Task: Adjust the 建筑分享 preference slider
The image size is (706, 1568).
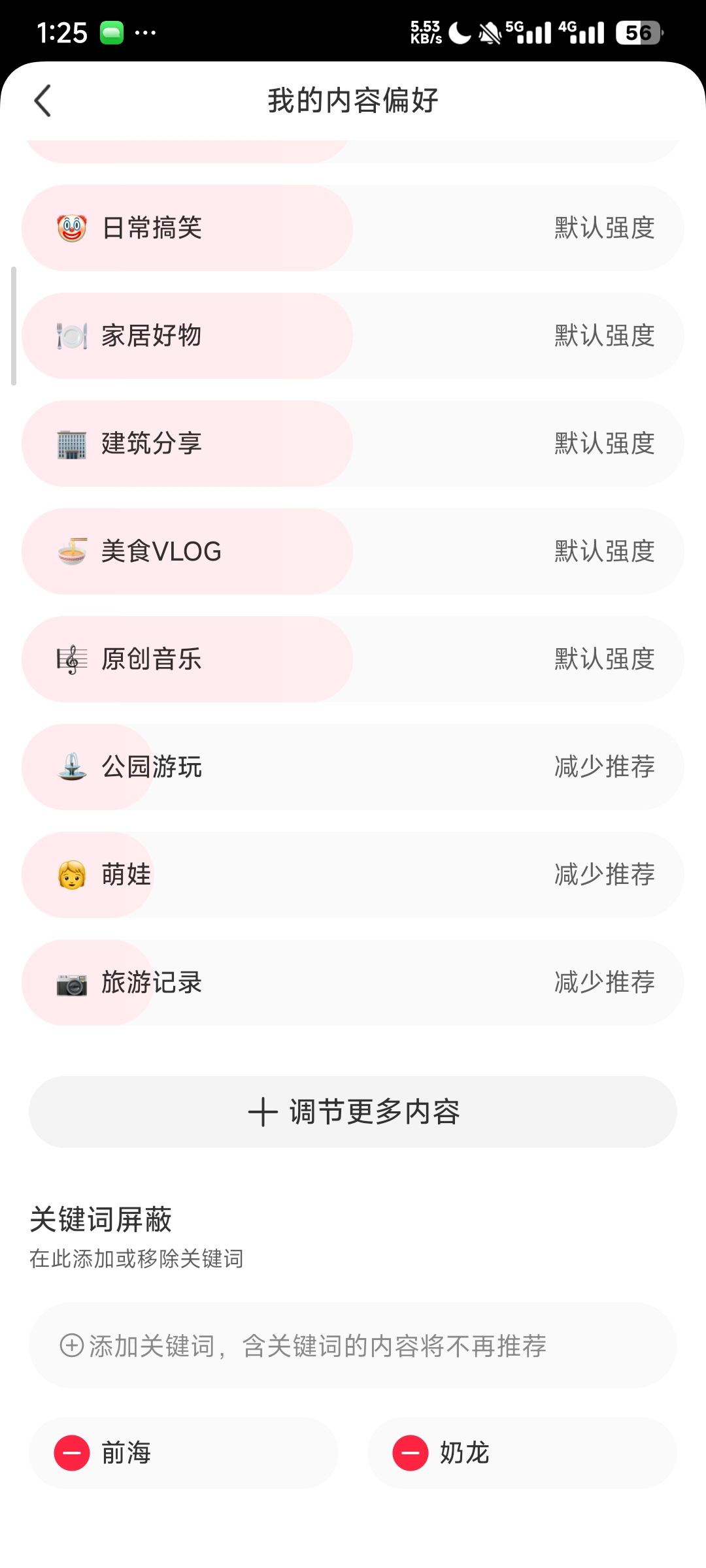Action: coord(352,444)
